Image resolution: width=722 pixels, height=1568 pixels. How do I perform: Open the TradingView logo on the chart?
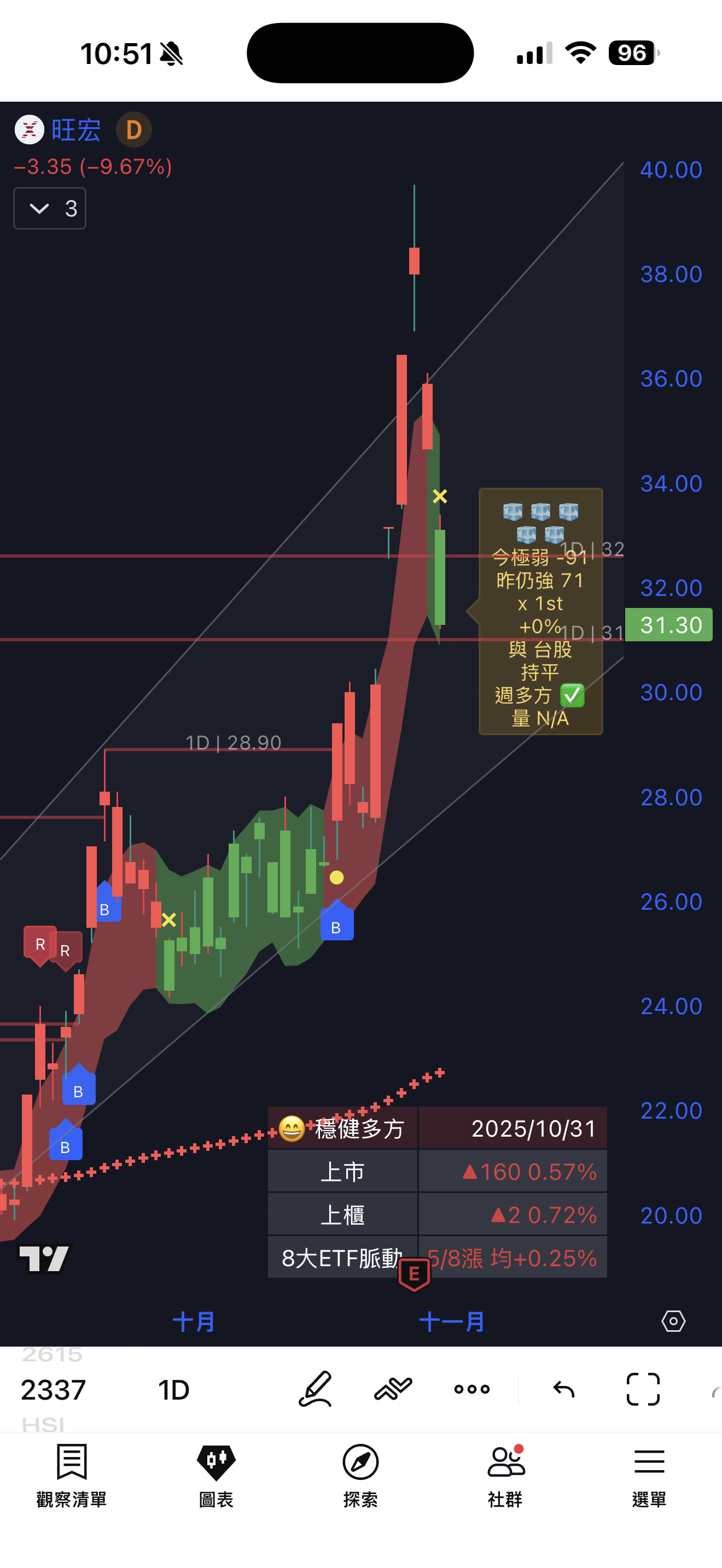[44, 1259]
